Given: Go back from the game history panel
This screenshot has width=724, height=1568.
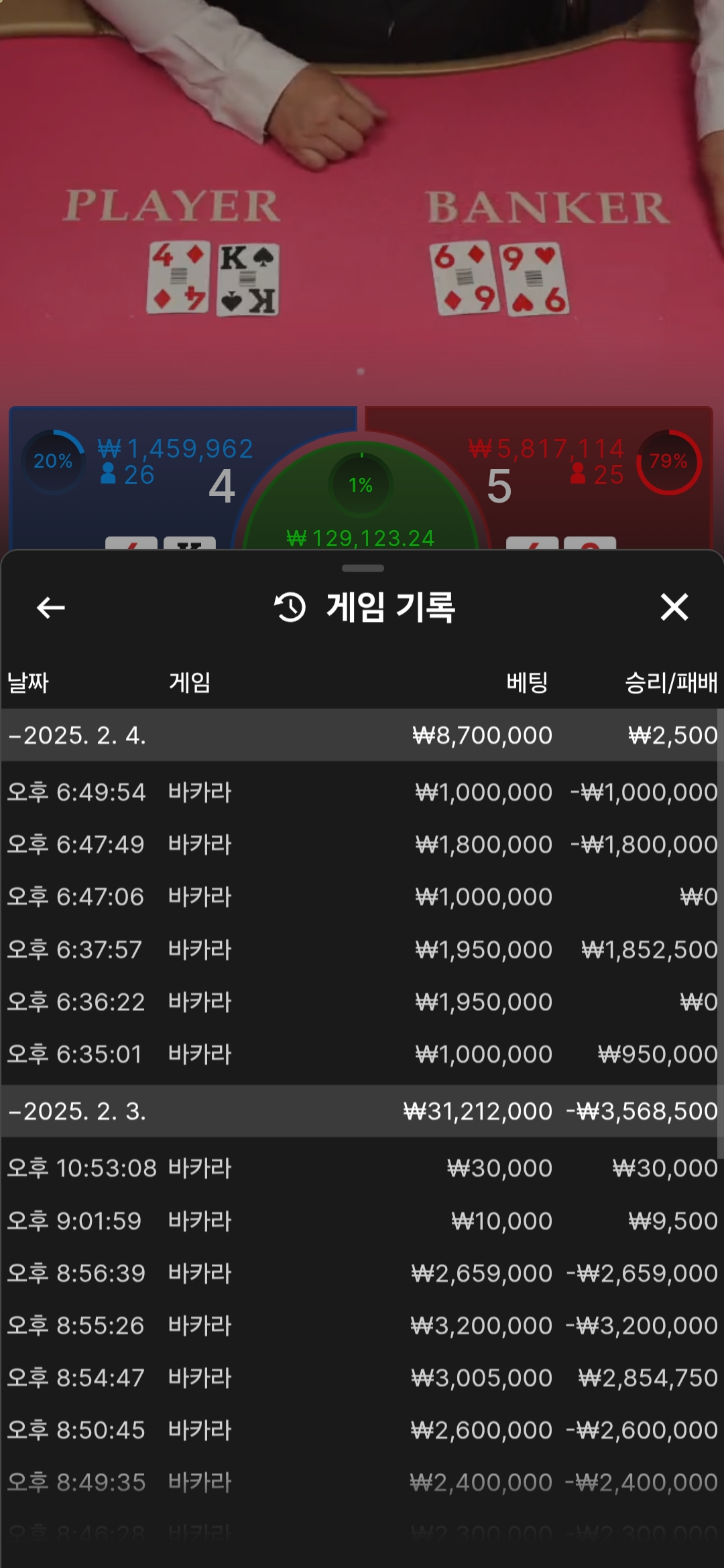Looking at the screenshot, I should point(50,608).
